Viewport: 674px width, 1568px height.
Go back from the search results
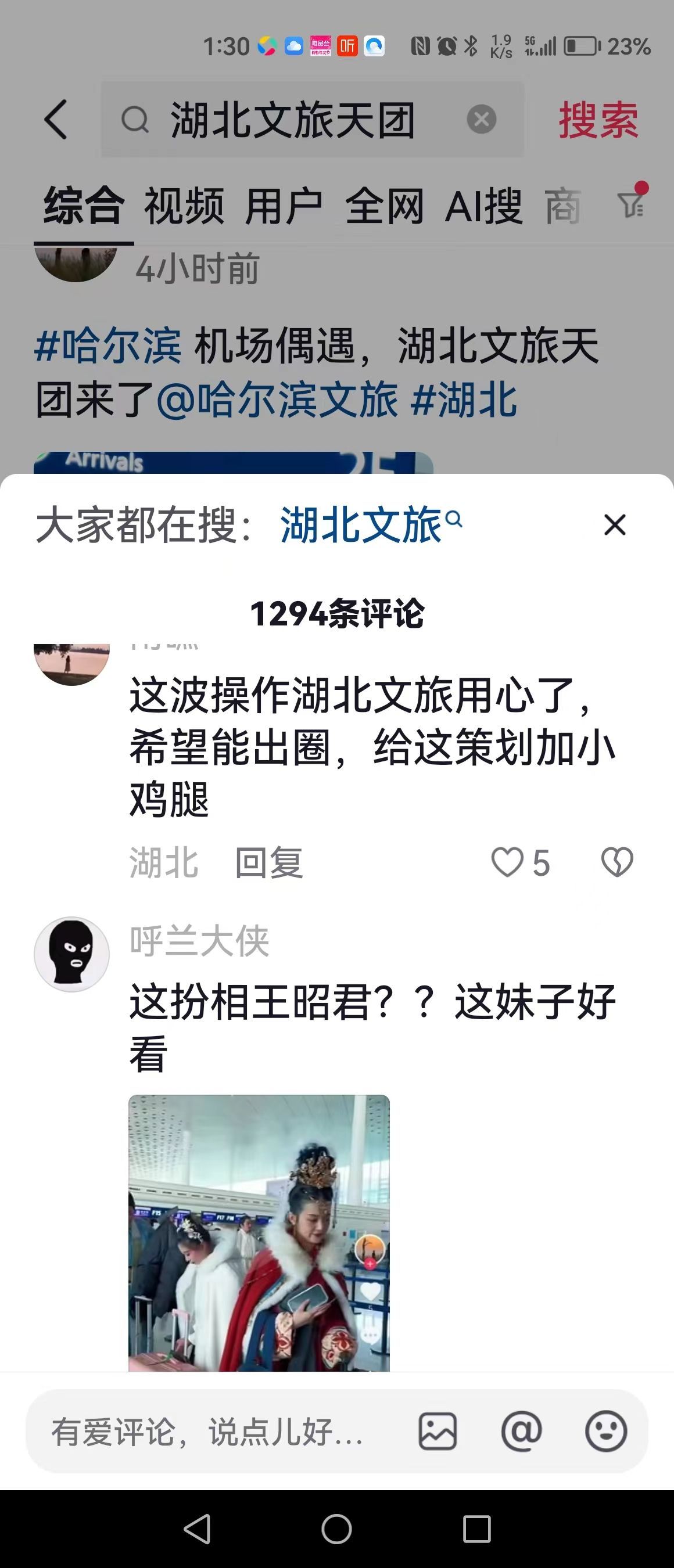(56, 119)
